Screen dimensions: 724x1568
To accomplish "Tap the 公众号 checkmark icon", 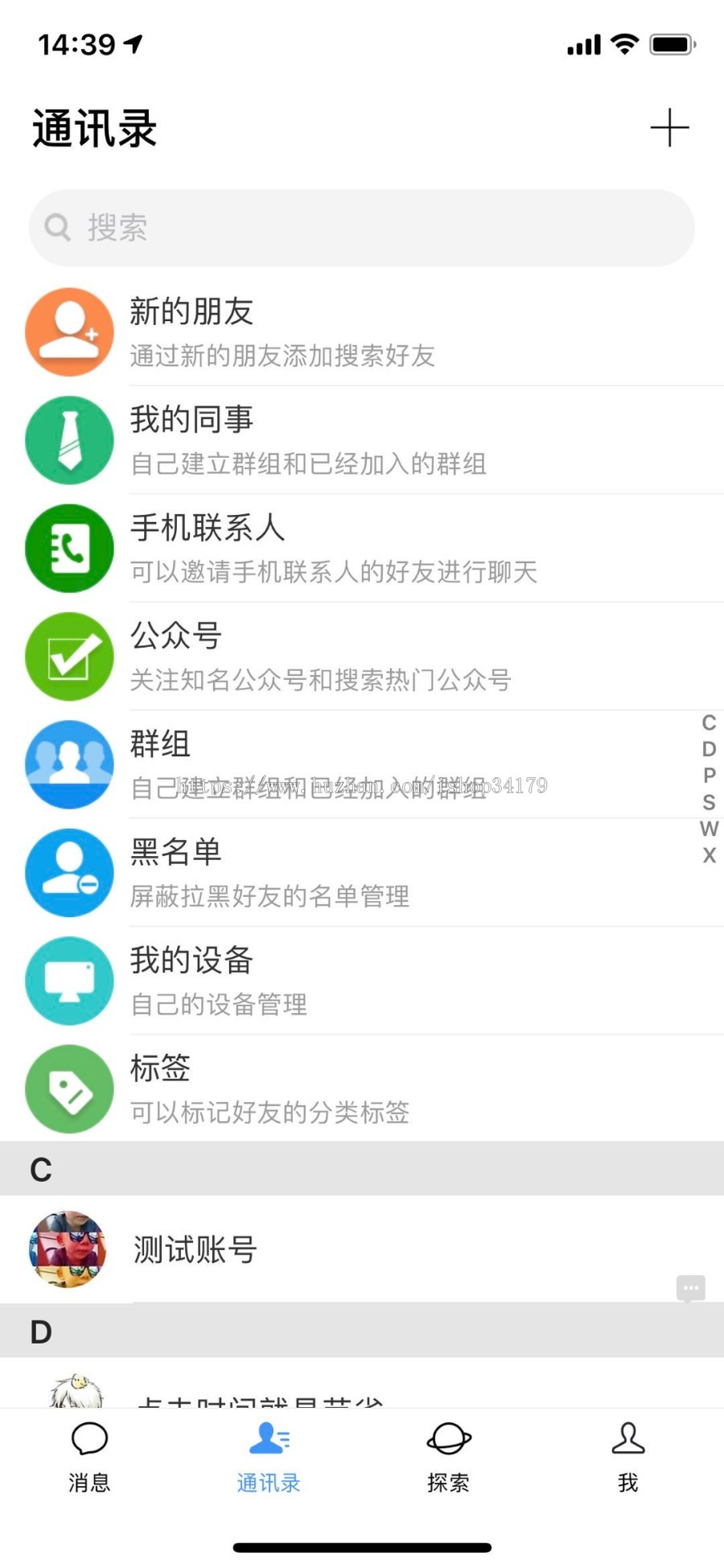I will click(x=69, y=656).
